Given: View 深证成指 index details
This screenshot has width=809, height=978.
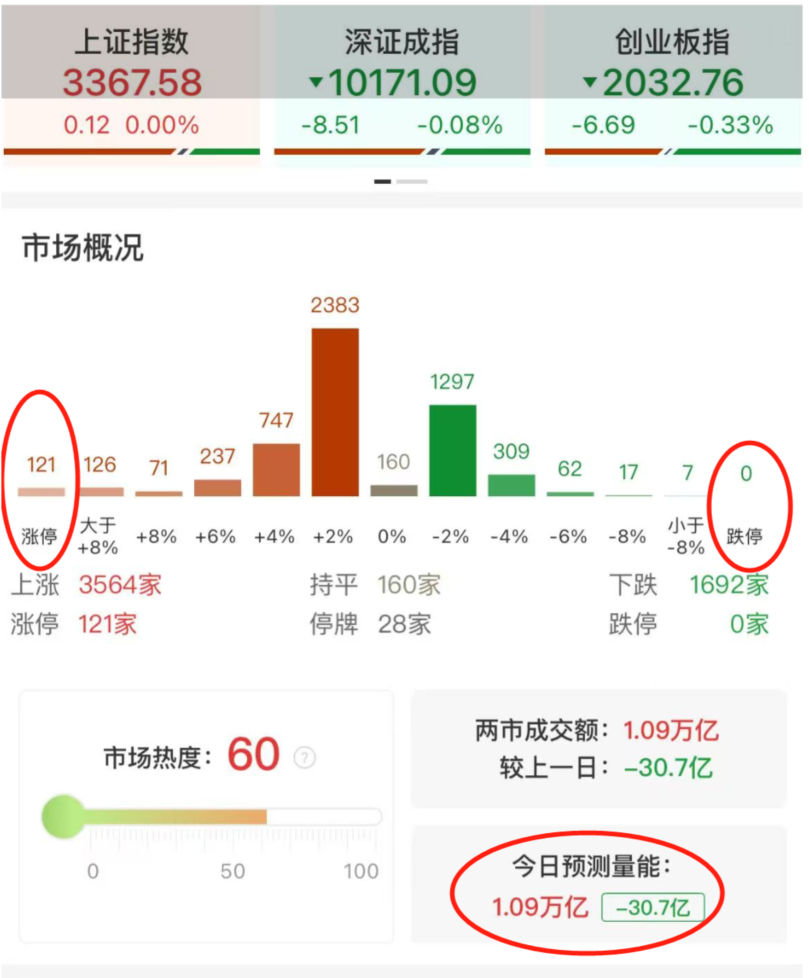Looking at the screenshot, I should 401,82.
